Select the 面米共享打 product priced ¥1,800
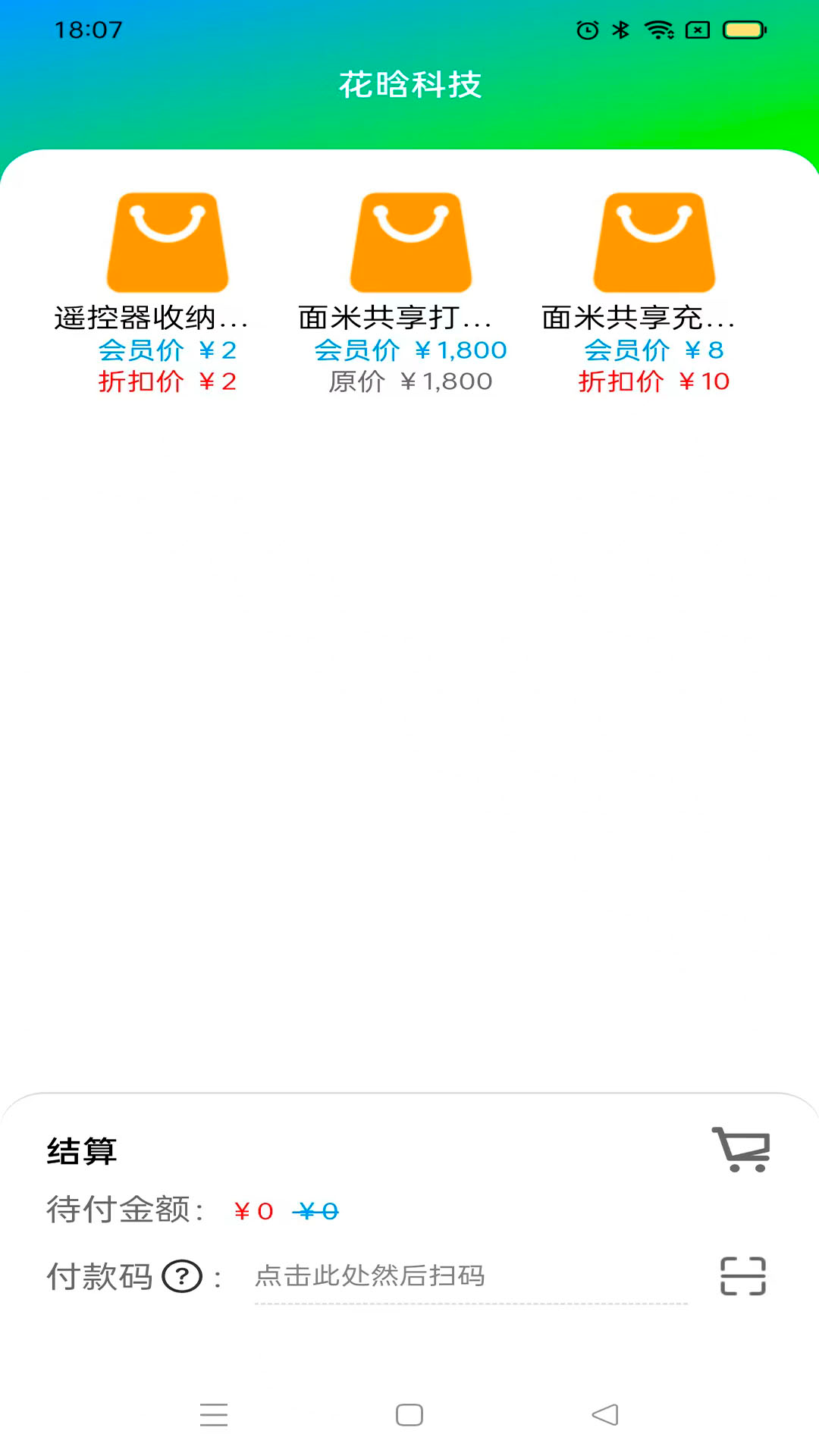819x1456 pixels. (x=410, y=293)
